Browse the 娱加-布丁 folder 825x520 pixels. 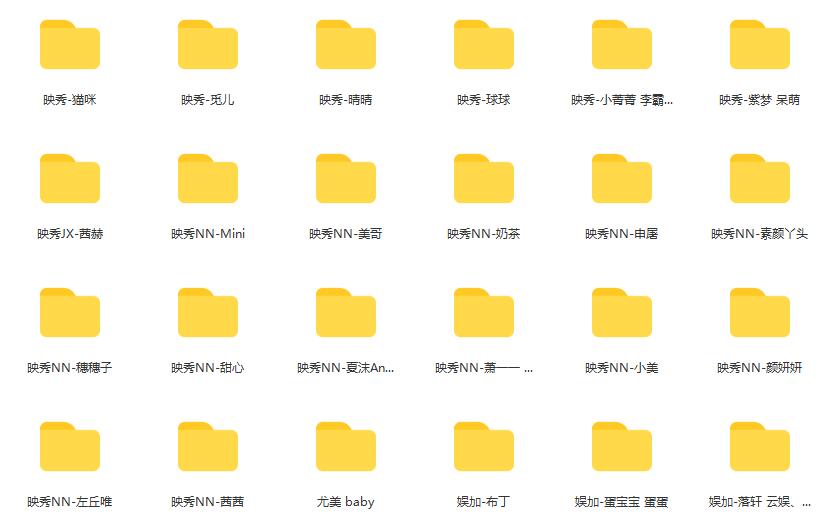pyautogui.click(x=484, y=447)
